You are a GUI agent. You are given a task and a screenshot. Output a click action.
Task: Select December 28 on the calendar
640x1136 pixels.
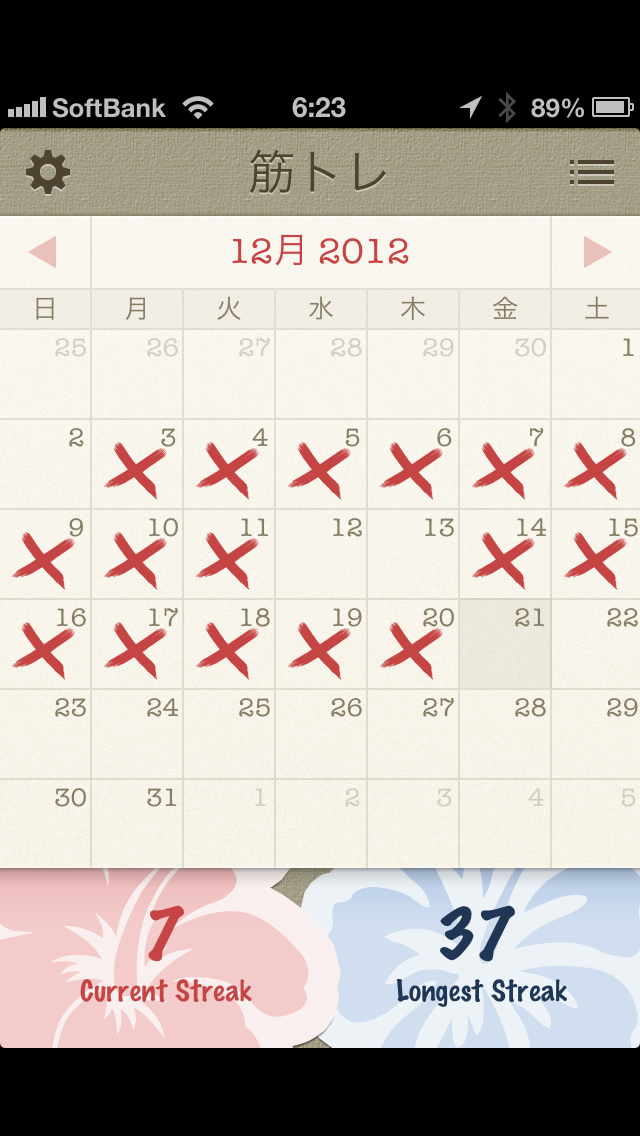point(505,735)
